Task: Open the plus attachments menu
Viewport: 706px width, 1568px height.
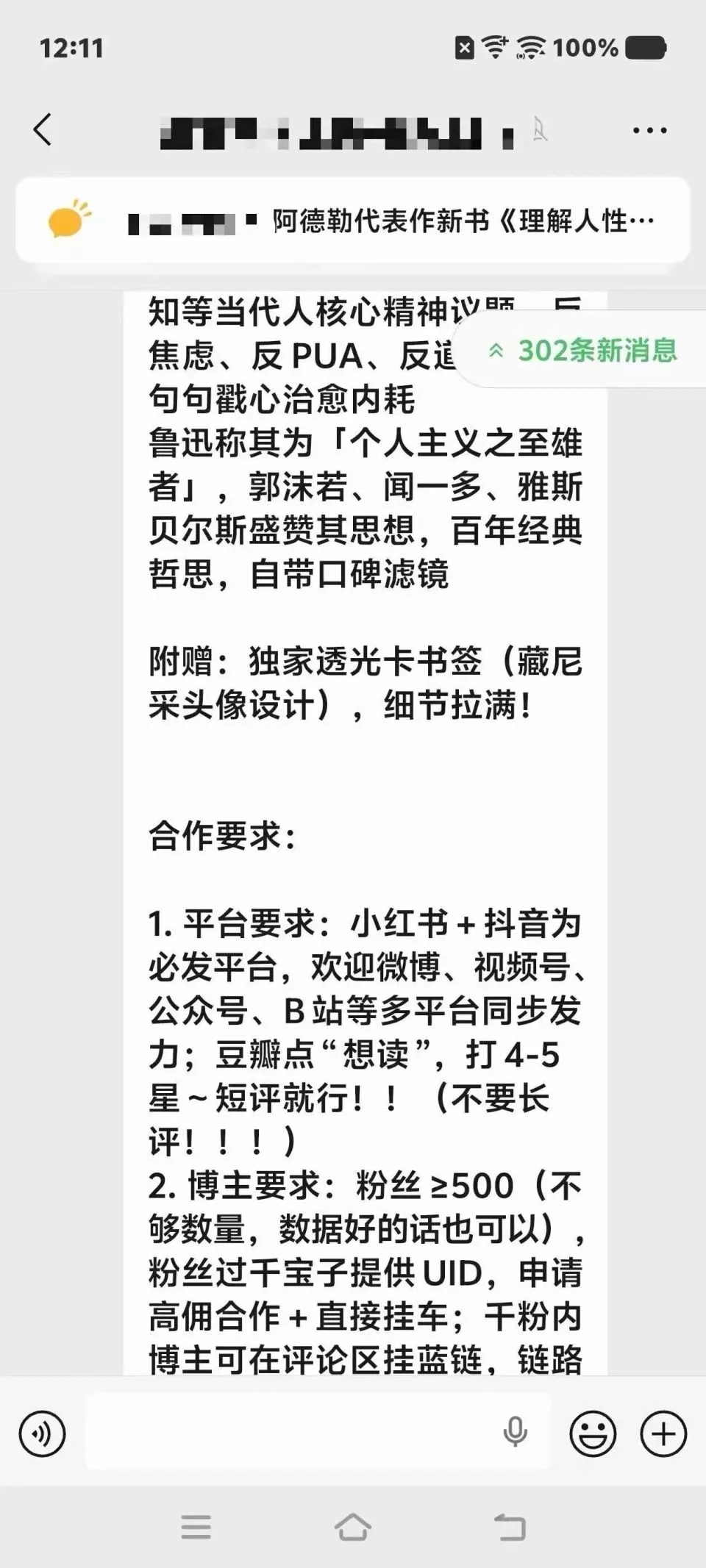Action: click(663, 1433)
